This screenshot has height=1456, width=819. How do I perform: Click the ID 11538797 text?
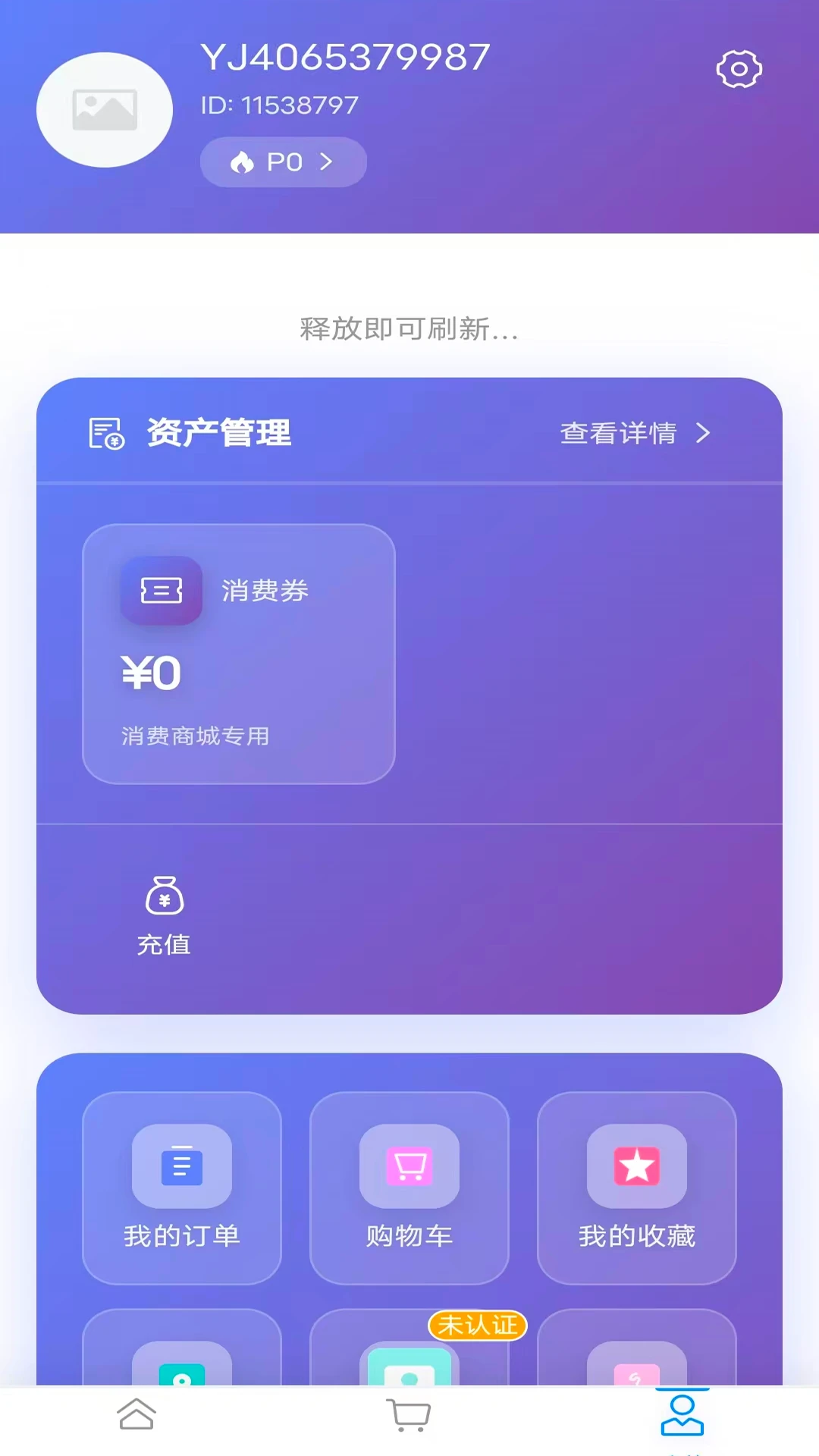pyautogui.click(x=280, y=105)
